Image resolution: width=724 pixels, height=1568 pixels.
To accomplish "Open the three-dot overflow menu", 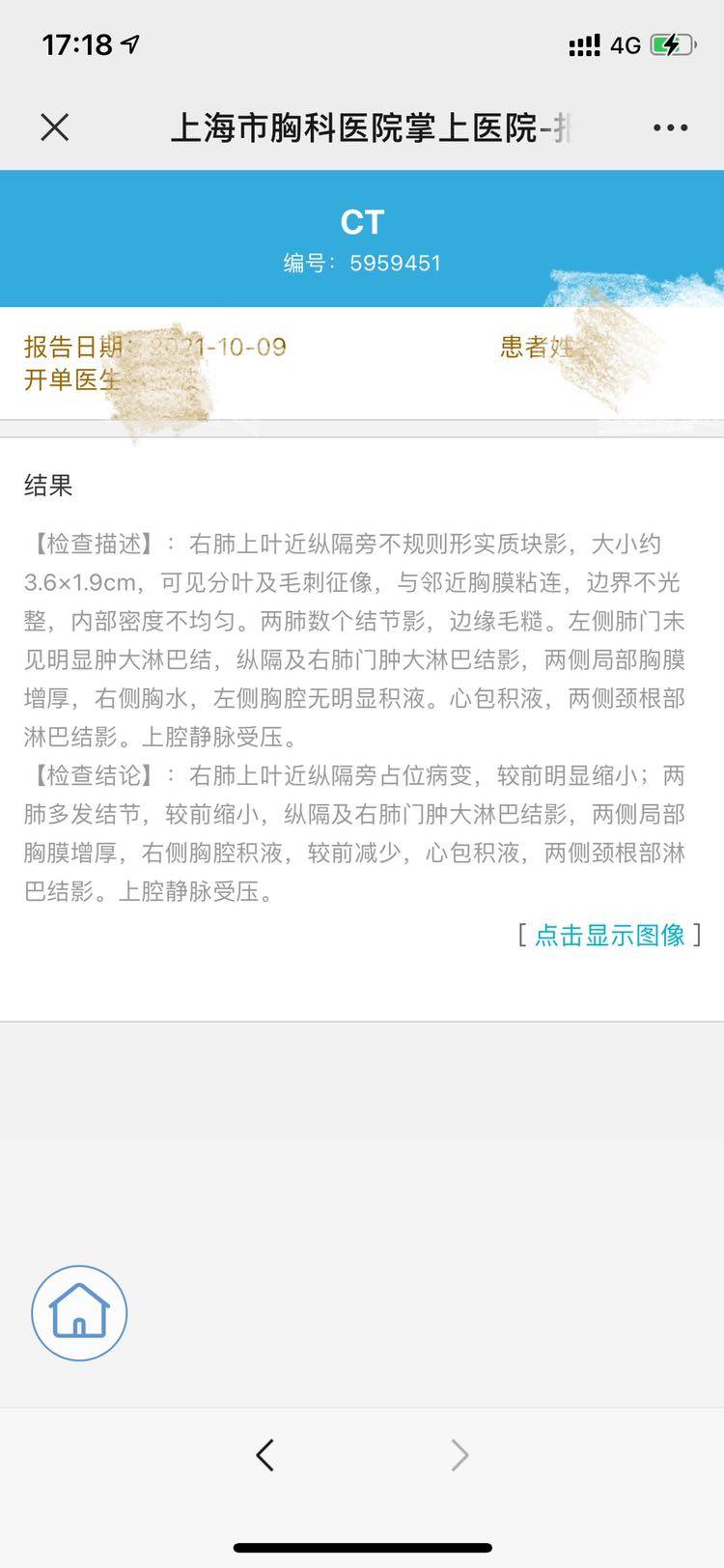I will pos(670,126).
